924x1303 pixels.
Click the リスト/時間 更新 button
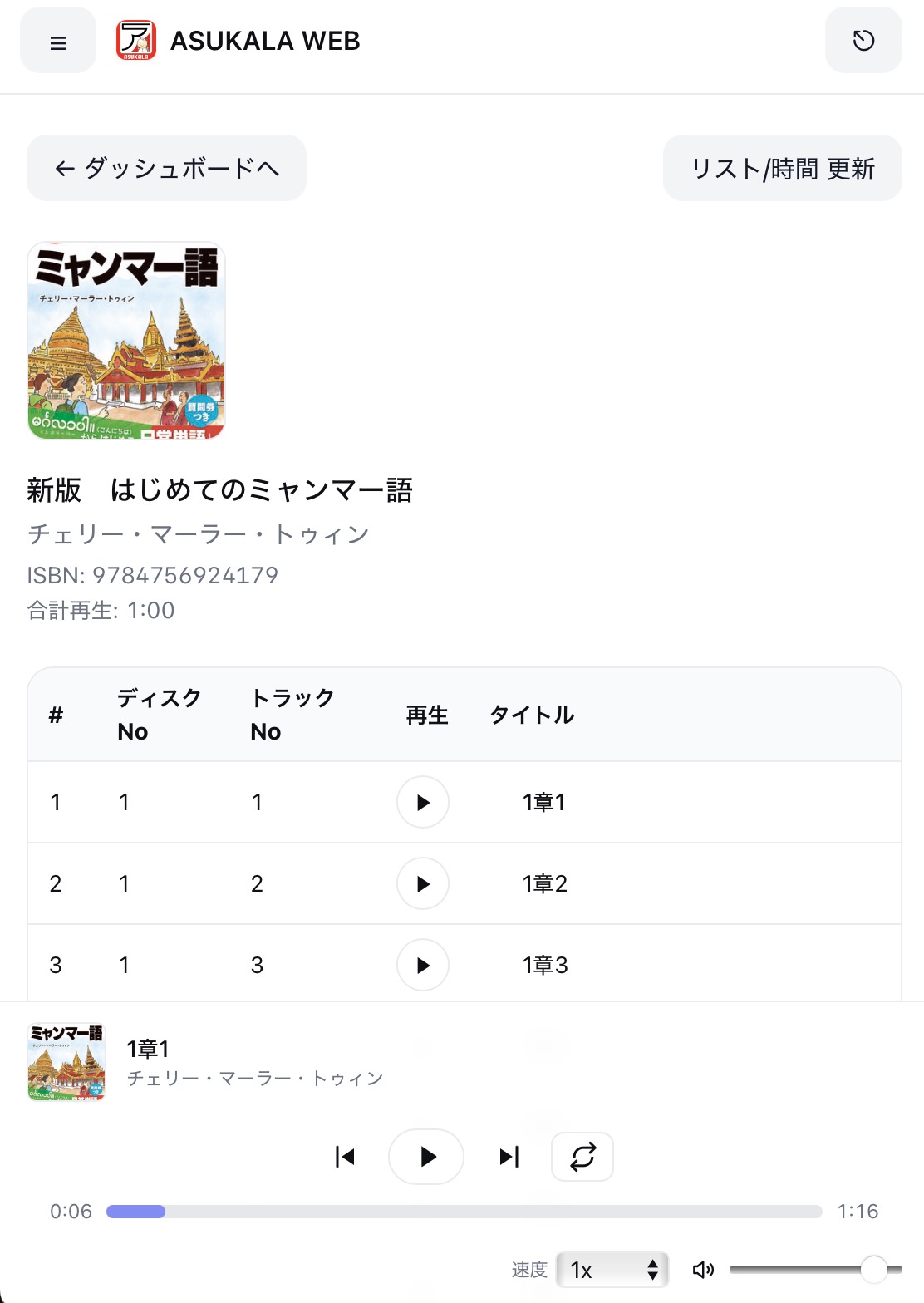782,168
